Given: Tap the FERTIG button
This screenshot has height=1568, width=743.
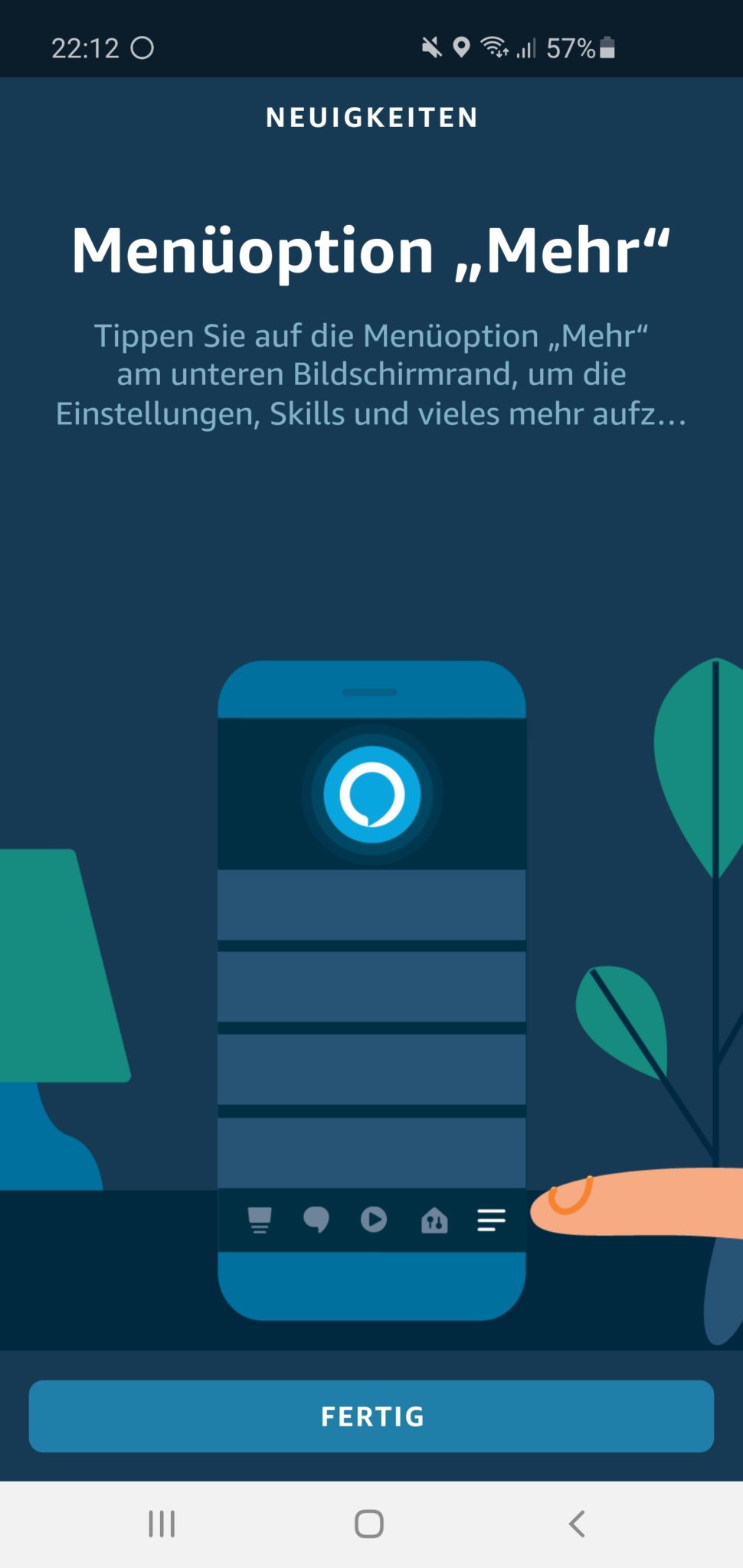Looking at the screenshot, I should (x=371, y=1416).
